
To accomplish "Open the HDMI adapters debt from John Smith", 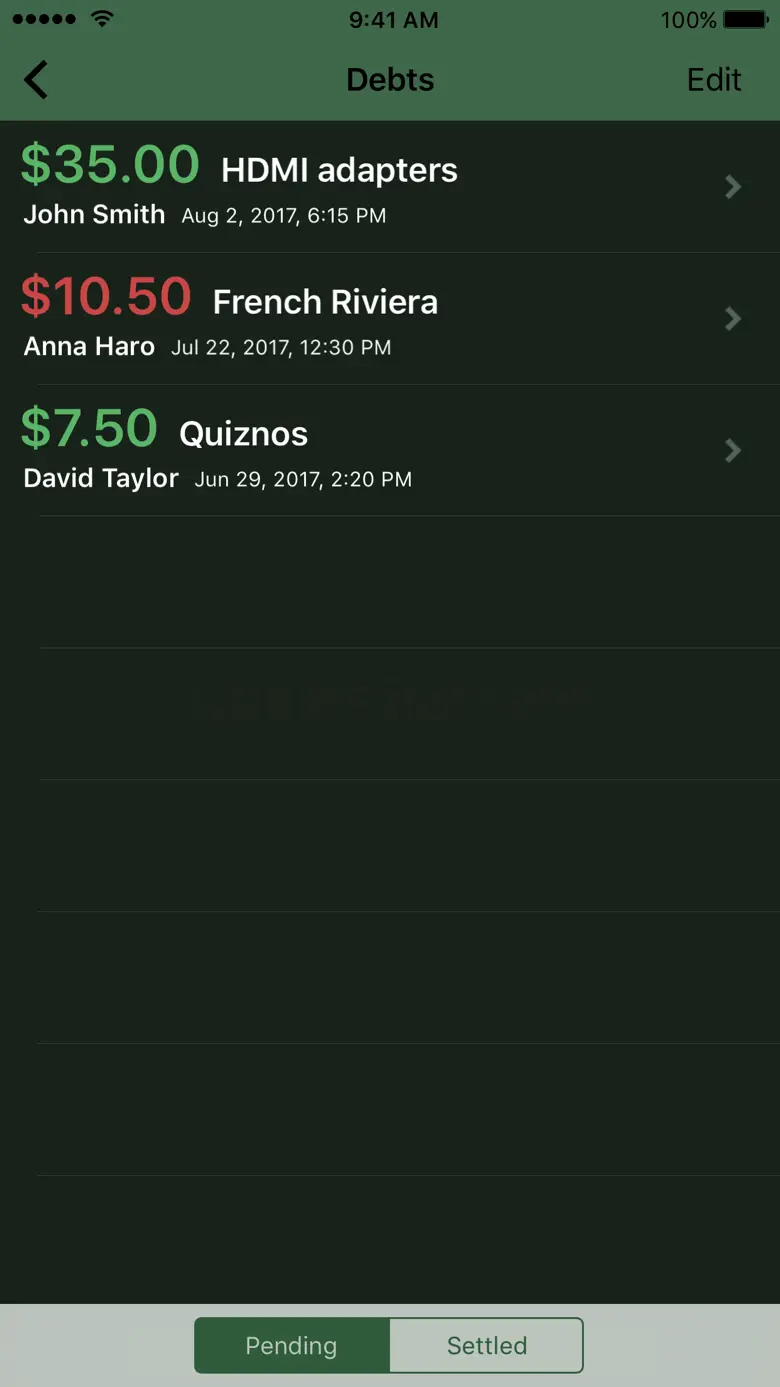I will click(390, 187).
